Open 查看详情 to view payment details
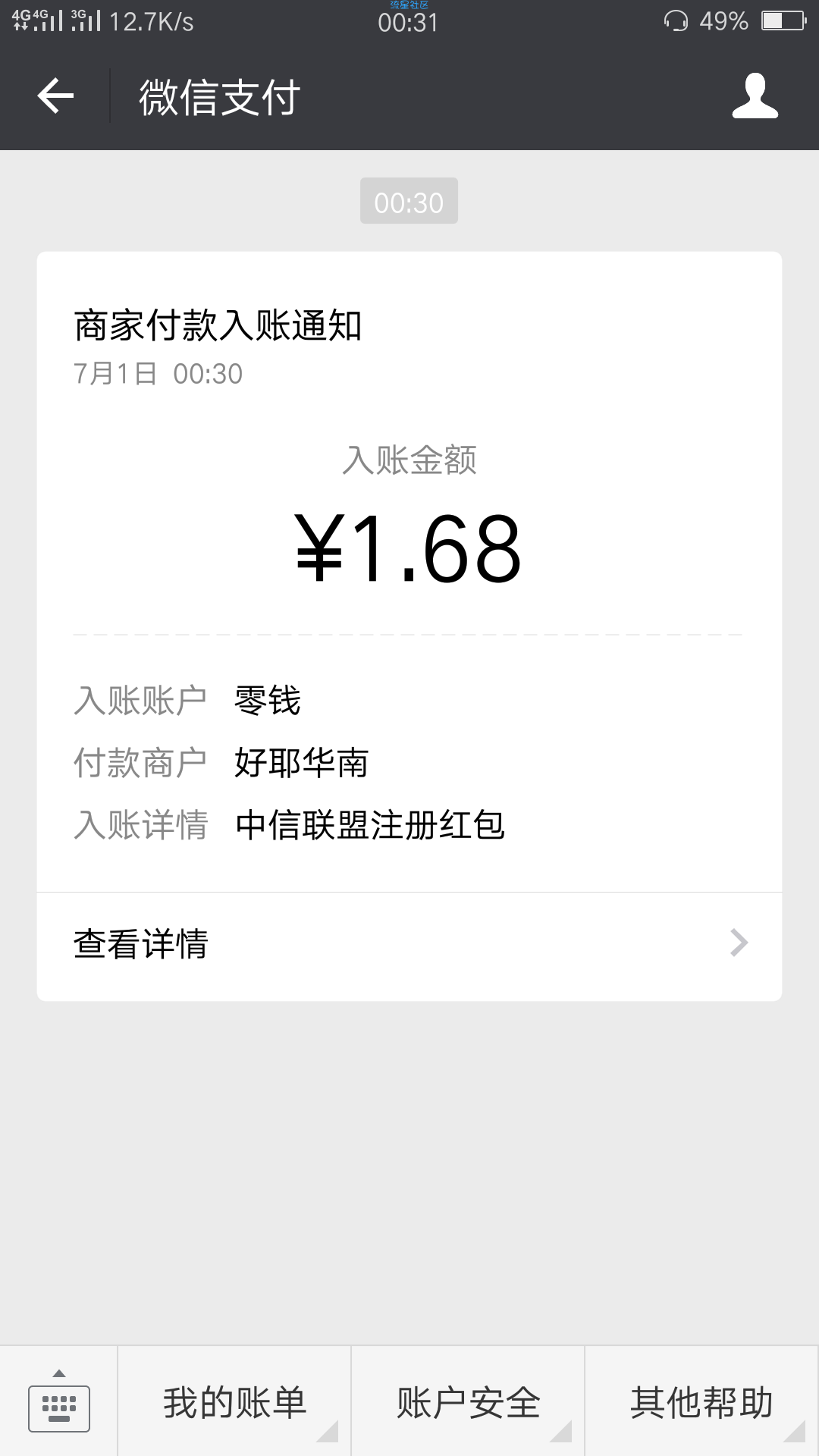819x1456 pixels. (409, 944)
